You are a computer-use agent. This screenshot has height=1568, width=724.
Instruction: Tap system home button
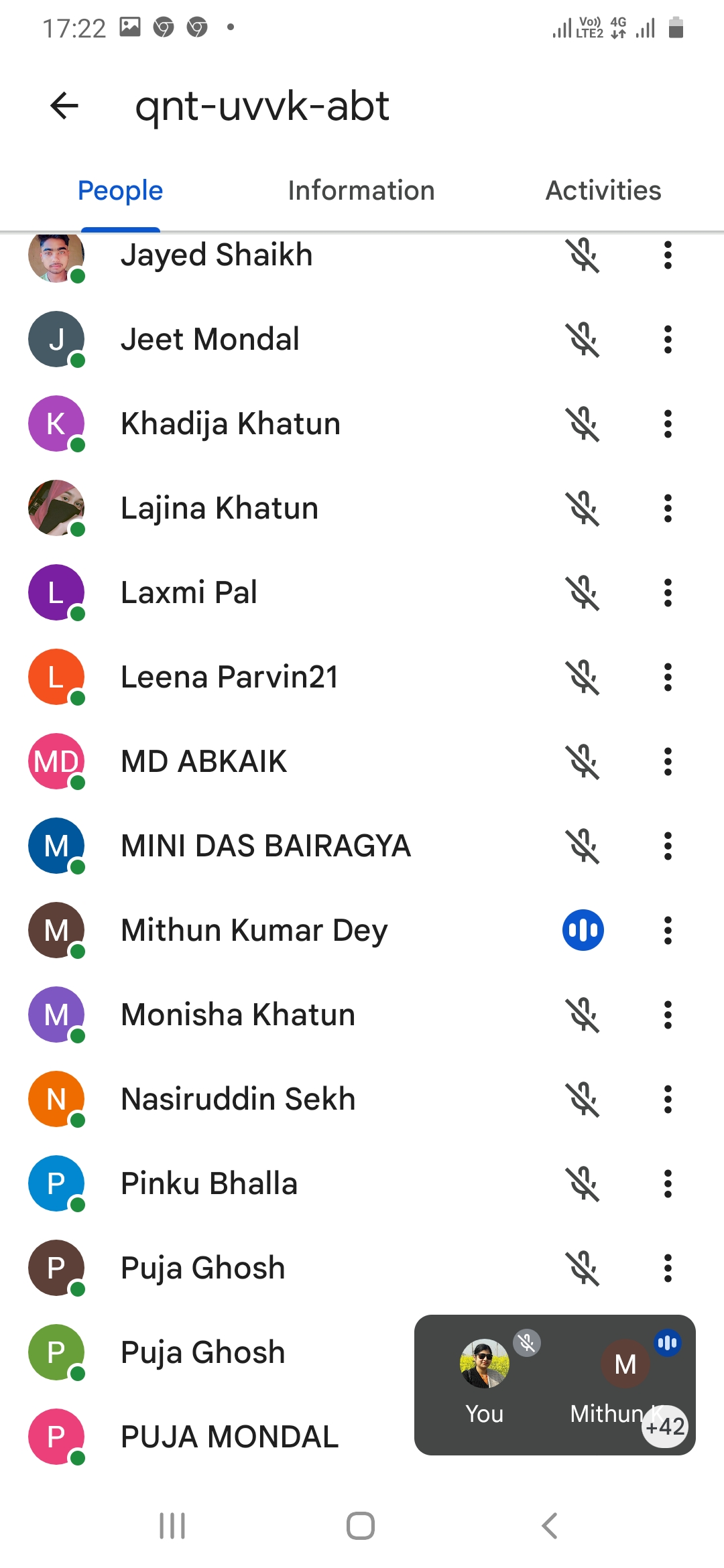(361, 1526)
